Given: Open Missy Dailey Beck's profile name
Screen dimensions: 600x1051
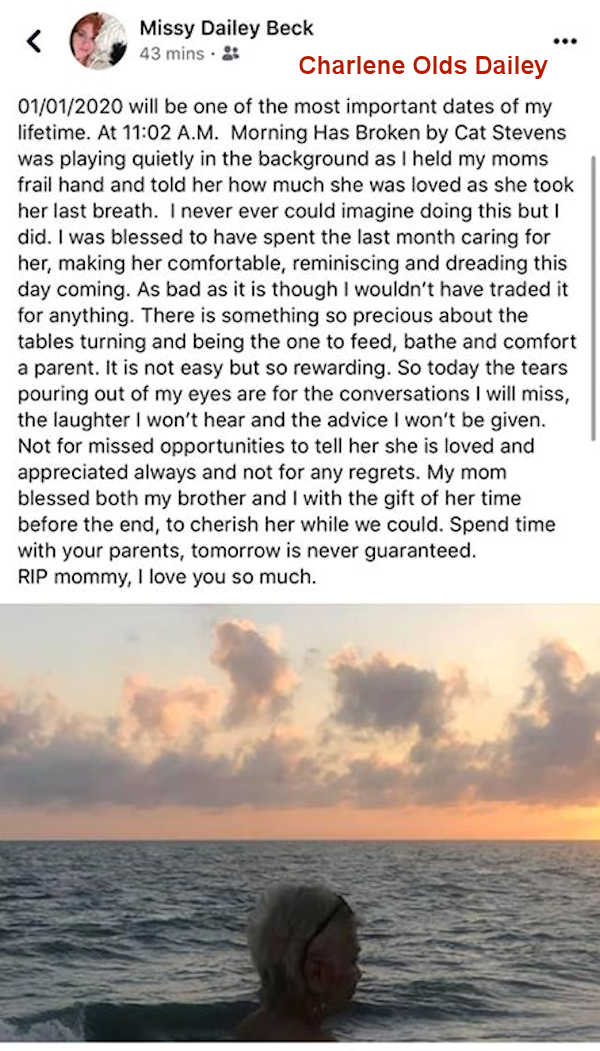Looking at the screenshot, I should click(226, 28).
